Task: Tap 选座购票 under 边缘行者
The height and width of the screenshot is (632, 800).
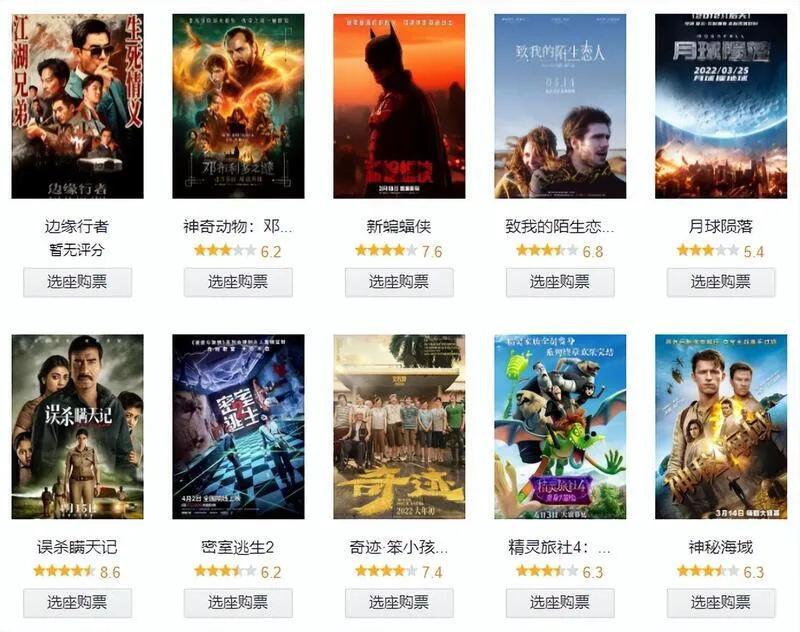Action: pos(77,282)
